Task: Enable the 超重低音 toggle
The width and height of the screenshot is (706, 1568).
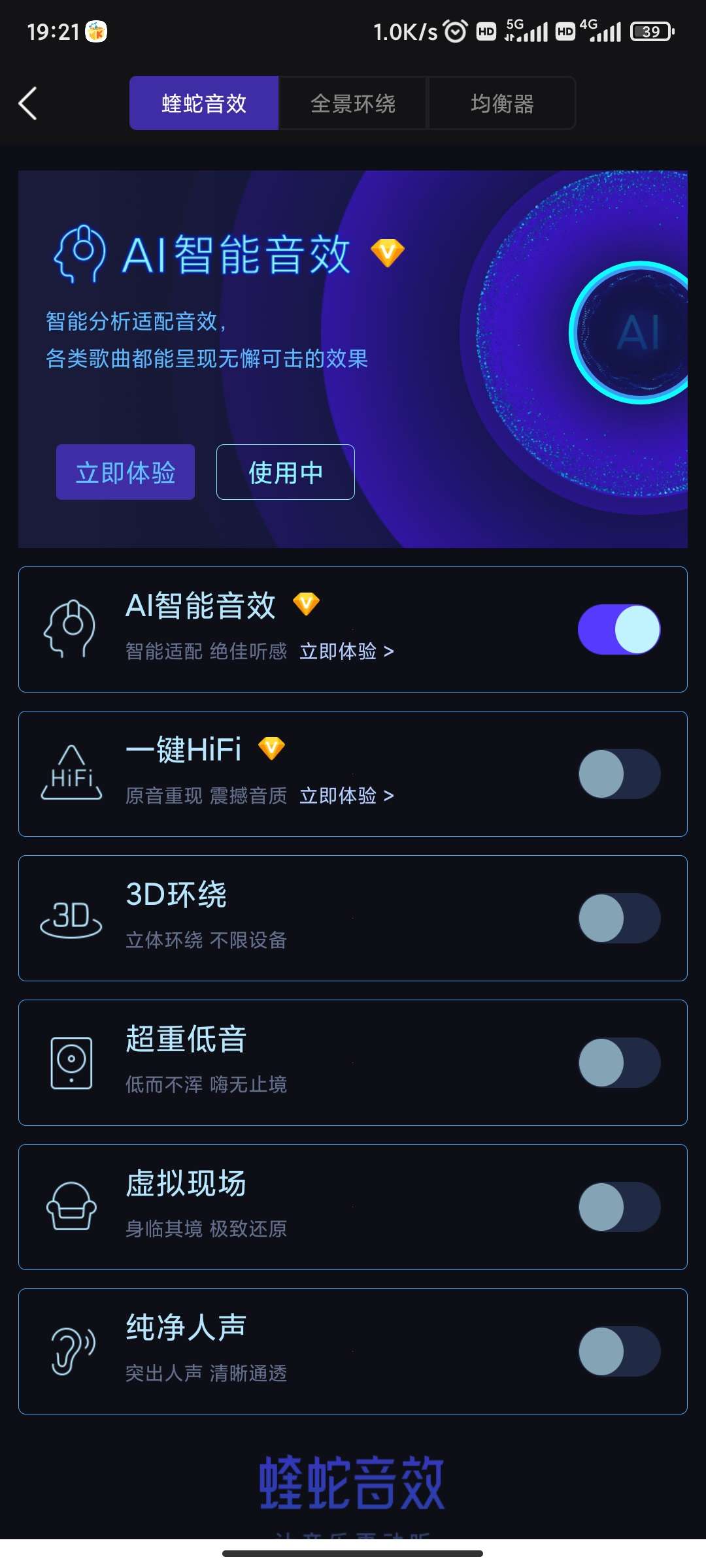Action: pyautogui.click(x=619, y=1062)
